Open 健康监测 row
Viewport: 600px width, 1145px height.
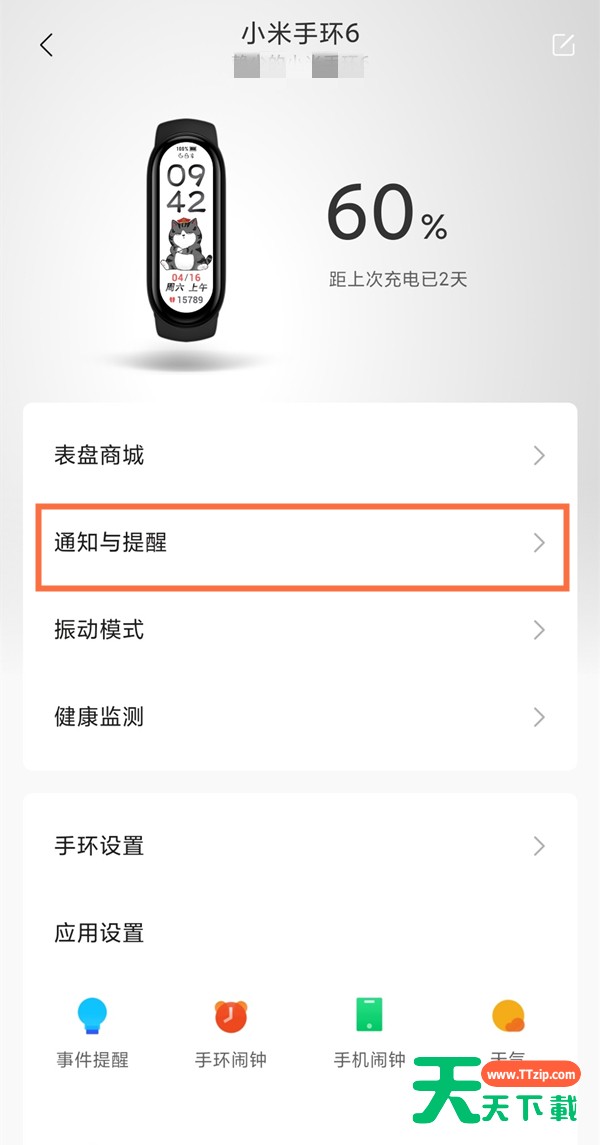(300, 716)
